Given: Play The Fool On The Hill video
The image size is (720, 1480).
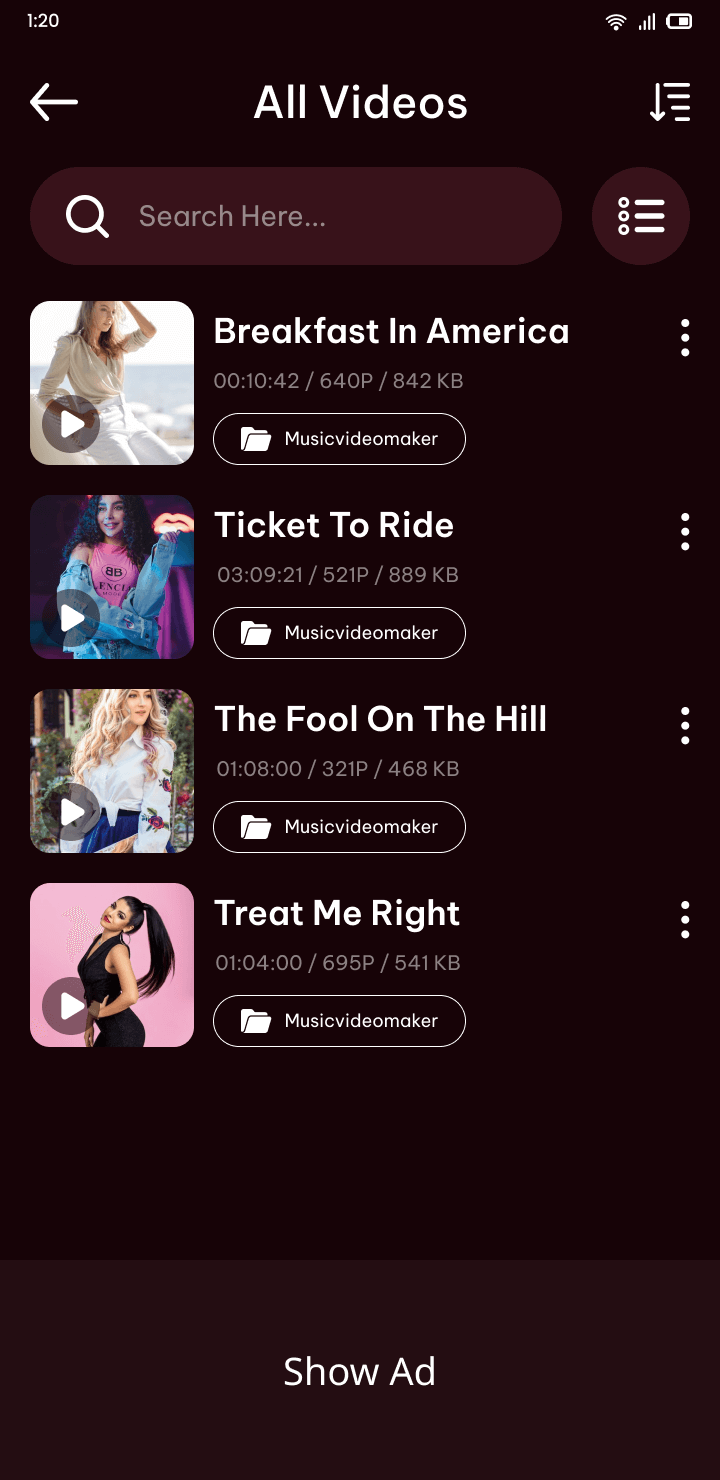Looking at the screenshot, I should pyautogui.click(x=71, y=812).
